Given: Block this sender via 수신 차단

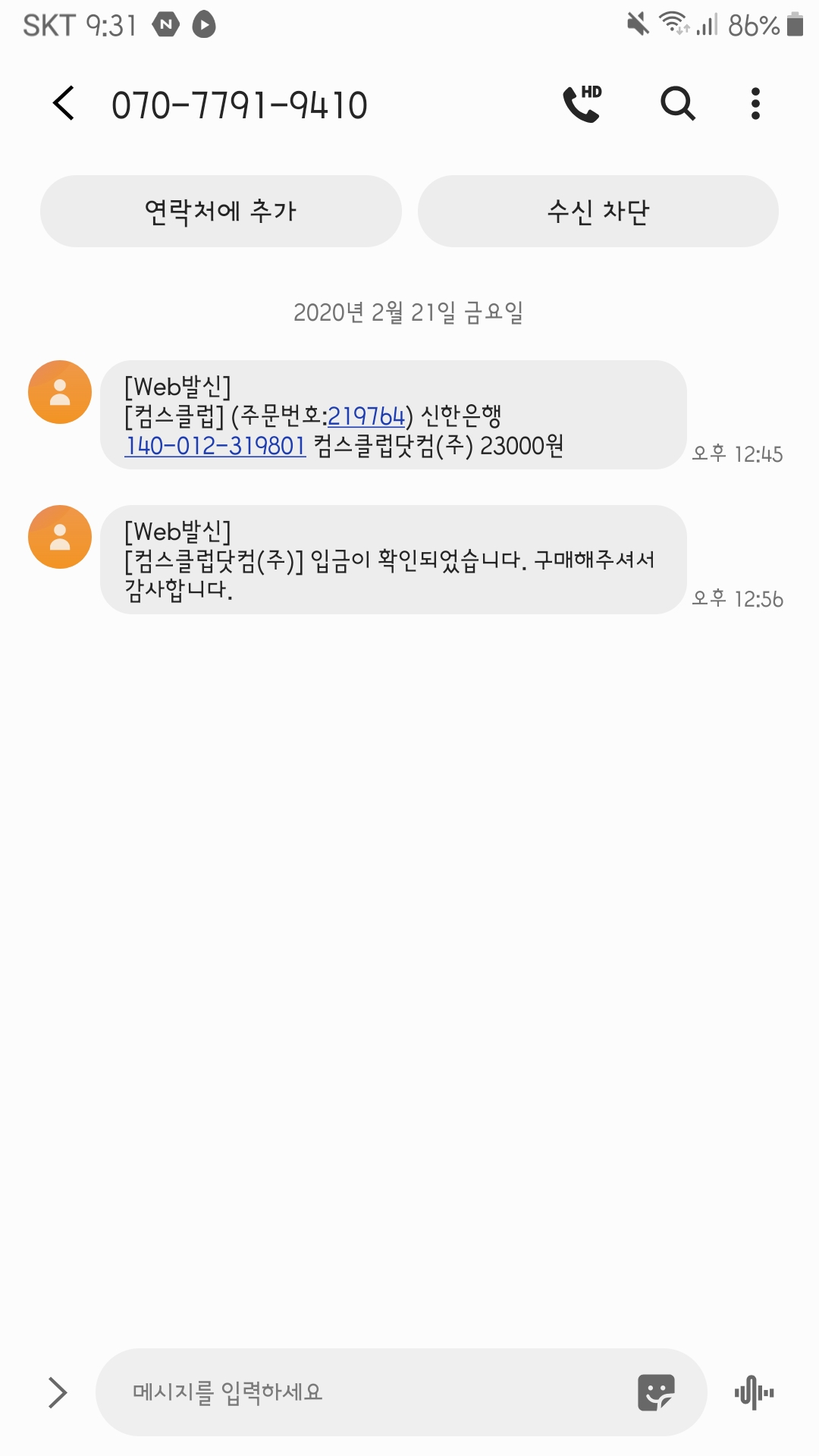Looking at the screenshot, I should (598, 211).
